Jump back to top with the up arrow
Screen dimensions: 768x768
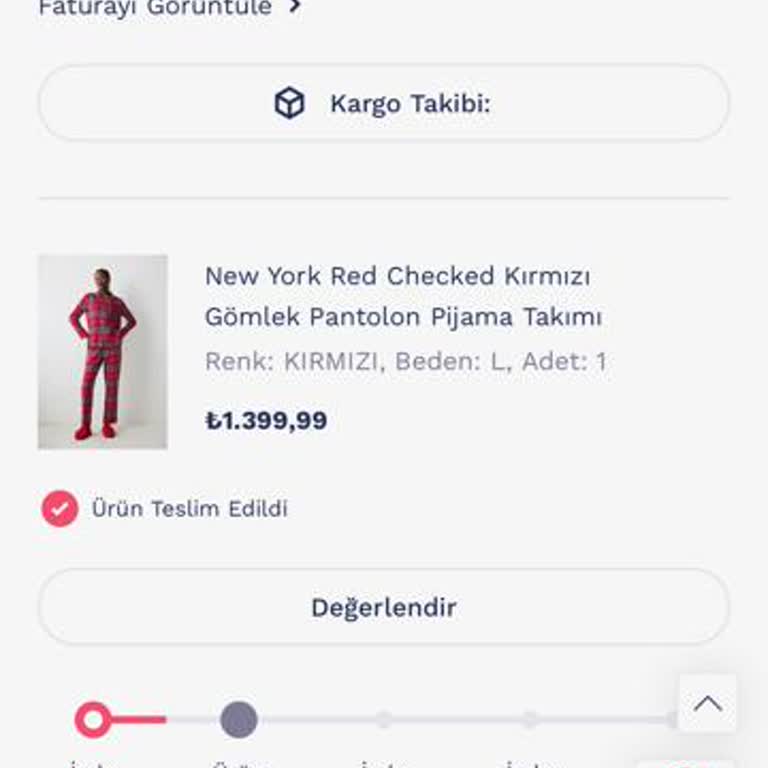click(x=707, y=703)
